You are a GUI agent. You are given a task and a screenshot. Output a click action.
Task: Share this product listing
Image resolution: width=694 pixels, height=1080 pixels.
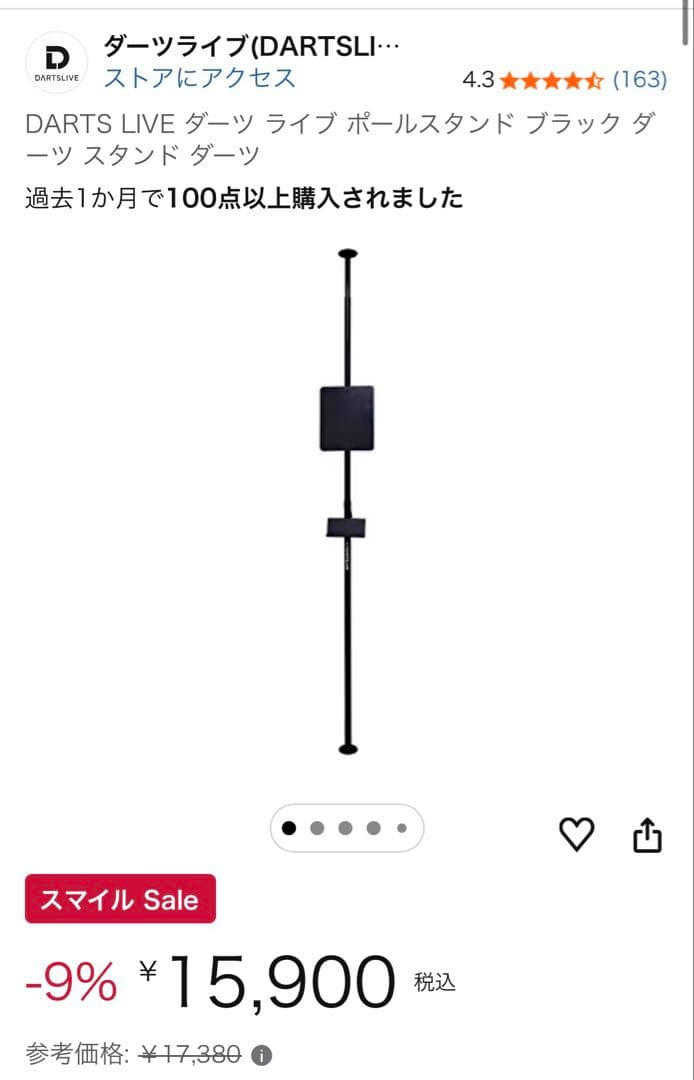[x=648, y=834]
